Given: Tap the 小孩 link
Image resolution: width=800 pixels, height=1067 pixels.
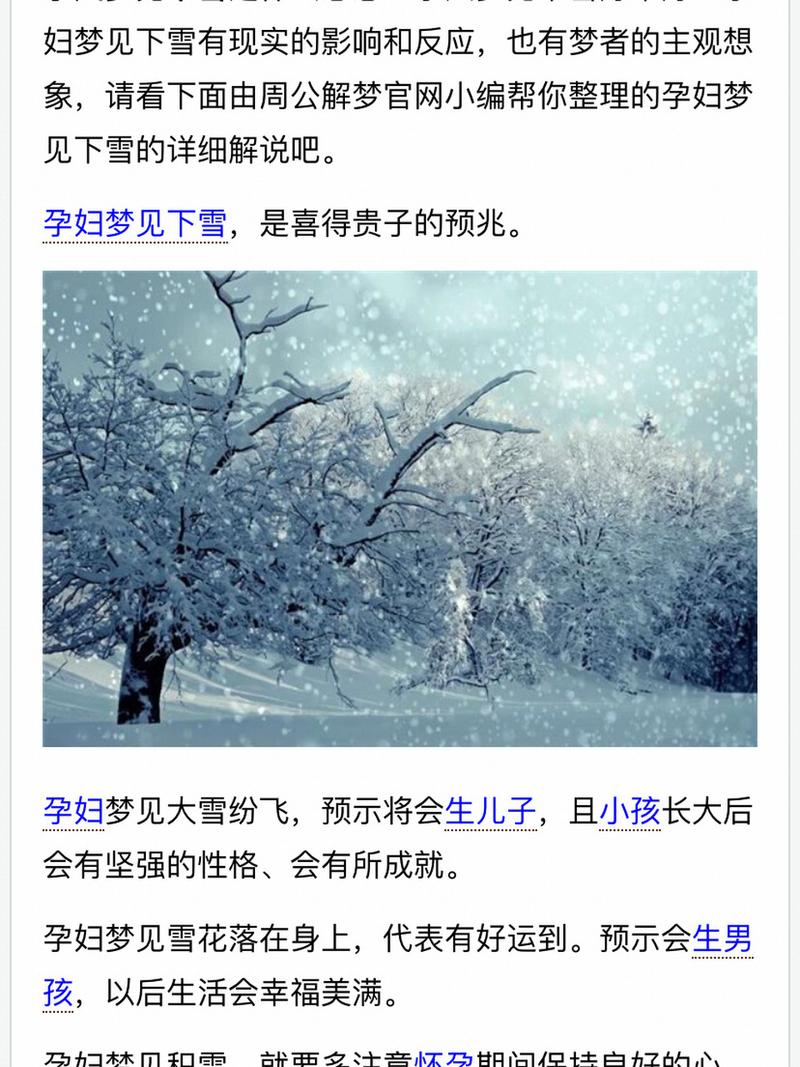Looking at the screenshot, I should coord(630,810).
